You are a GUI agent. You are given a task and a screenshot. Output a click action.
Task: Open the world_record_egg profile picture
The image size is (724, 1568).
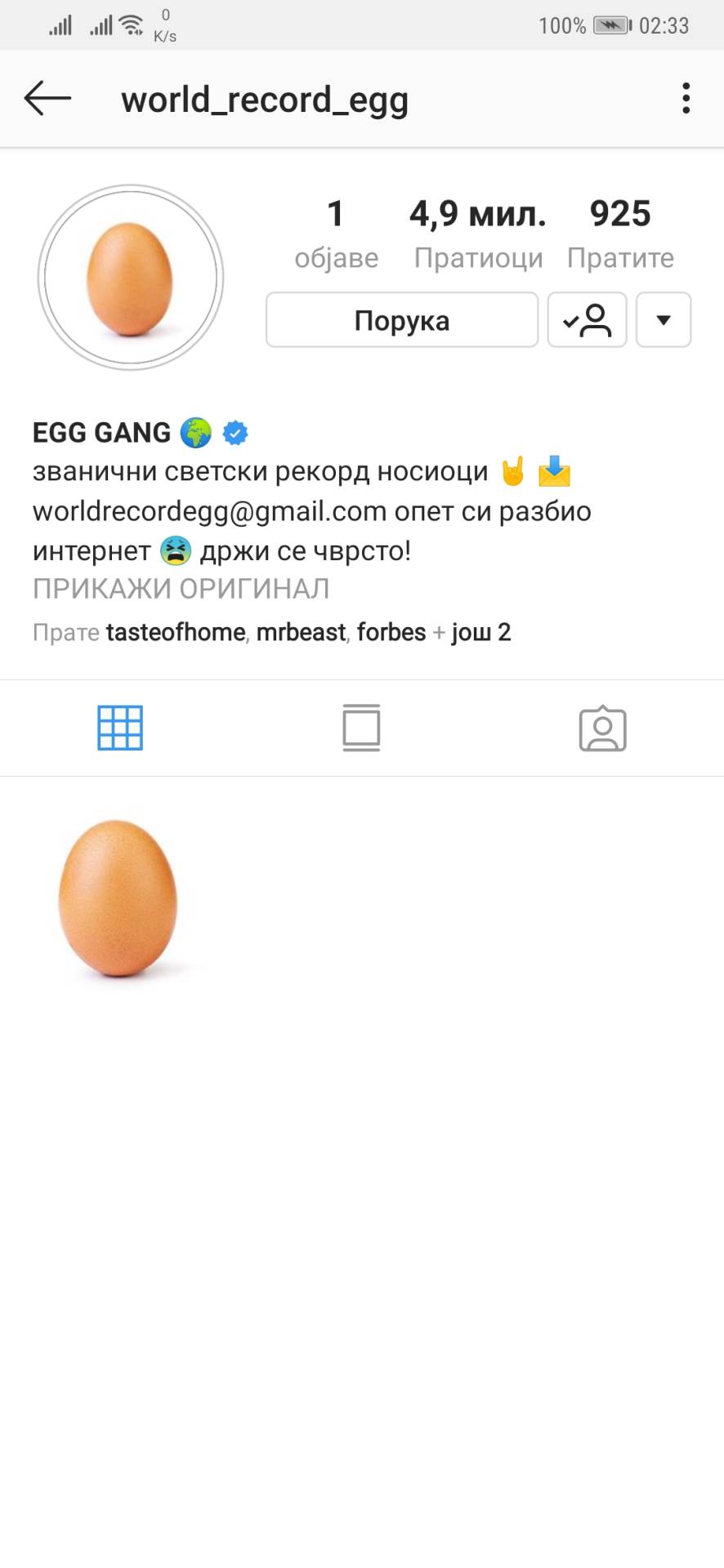pos(131,278)
